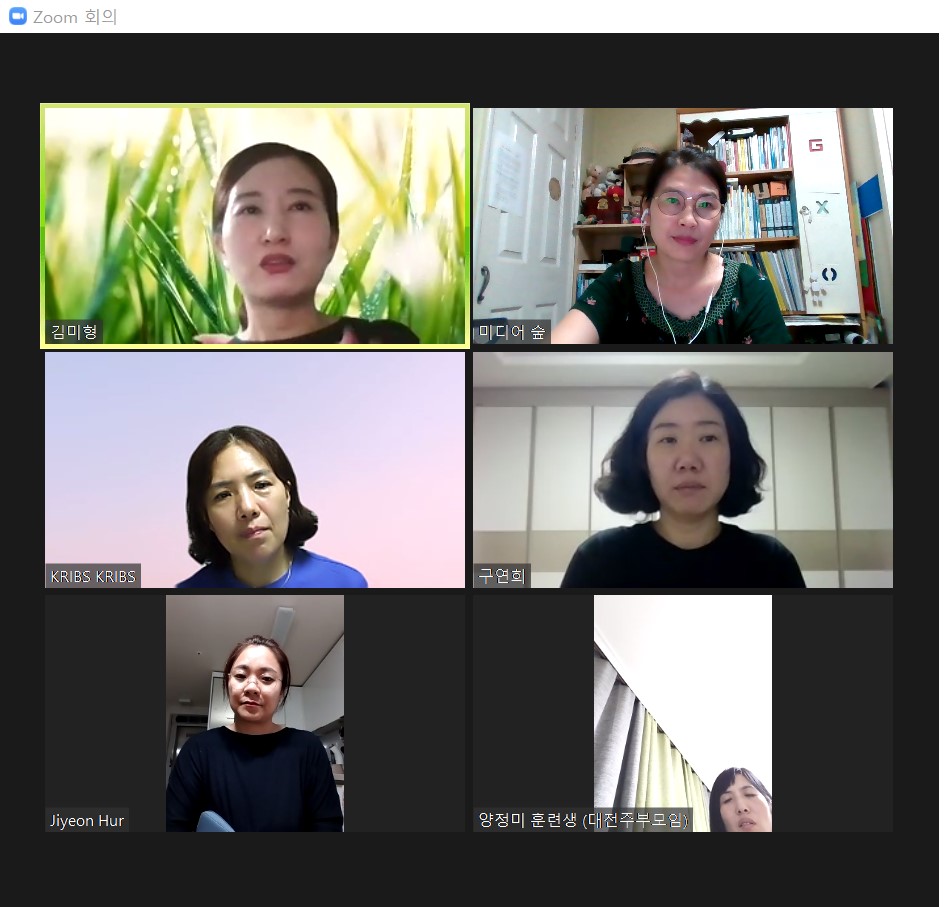Open KRIBS KRIBS participant video
Viewport: 945px width, 907px height.
[x=255, y=470]
